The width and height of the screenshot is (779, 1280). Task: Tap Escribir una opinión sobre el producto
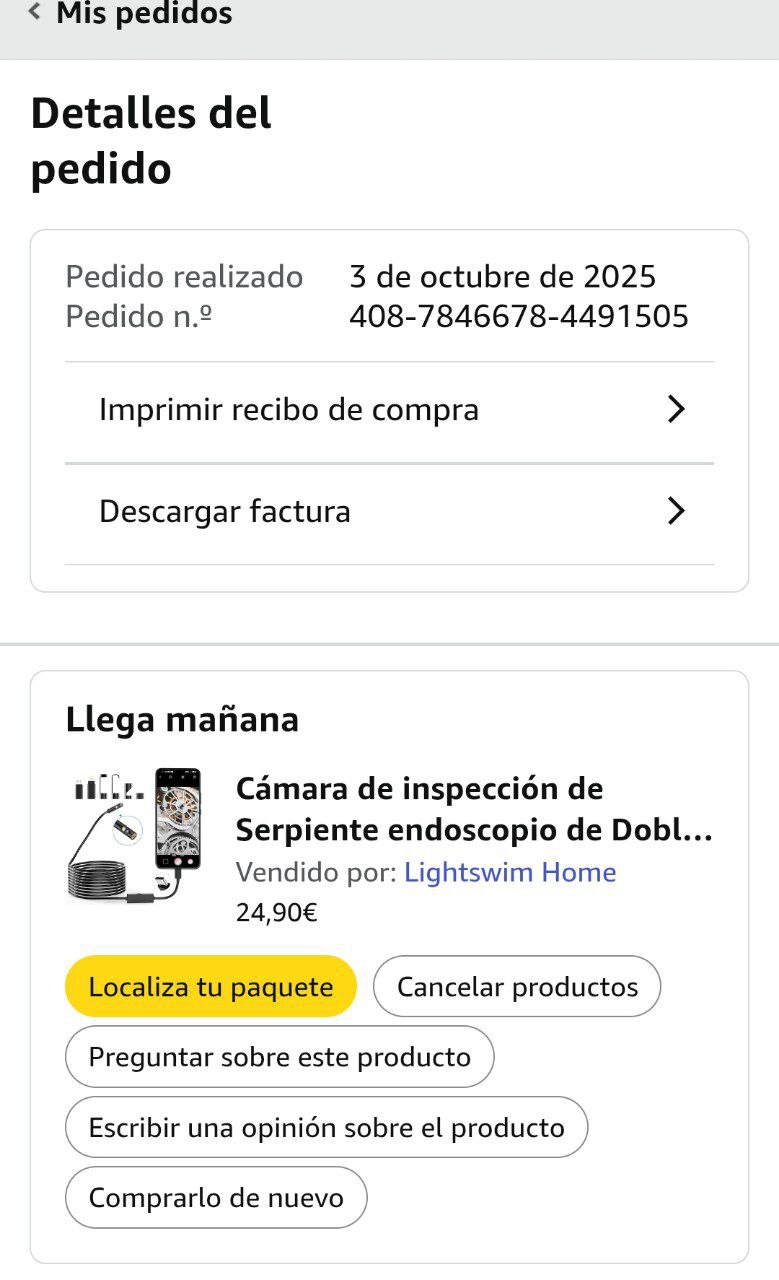point(326,1127)
